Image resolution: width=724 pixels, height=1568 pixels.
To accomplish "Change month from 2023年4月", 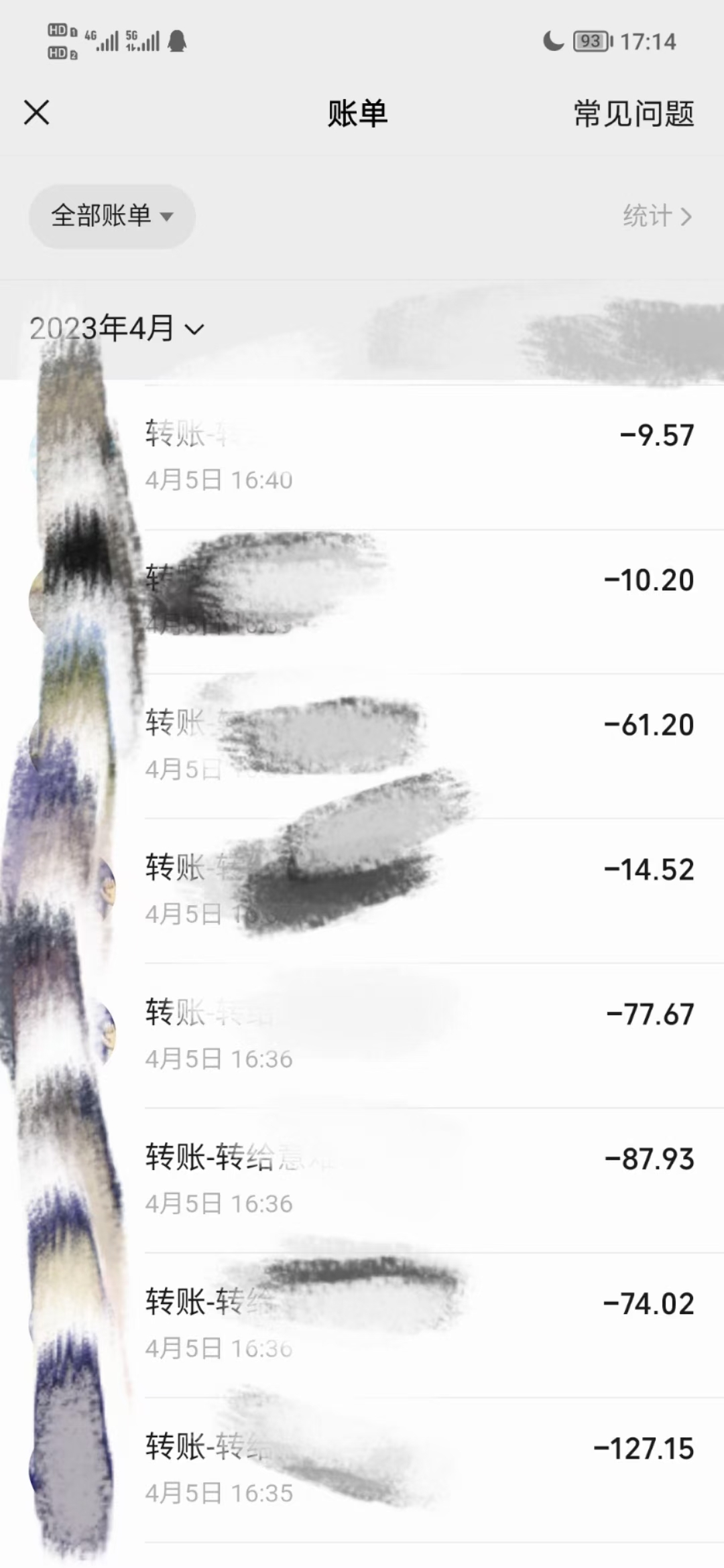I will coord(117,328).
